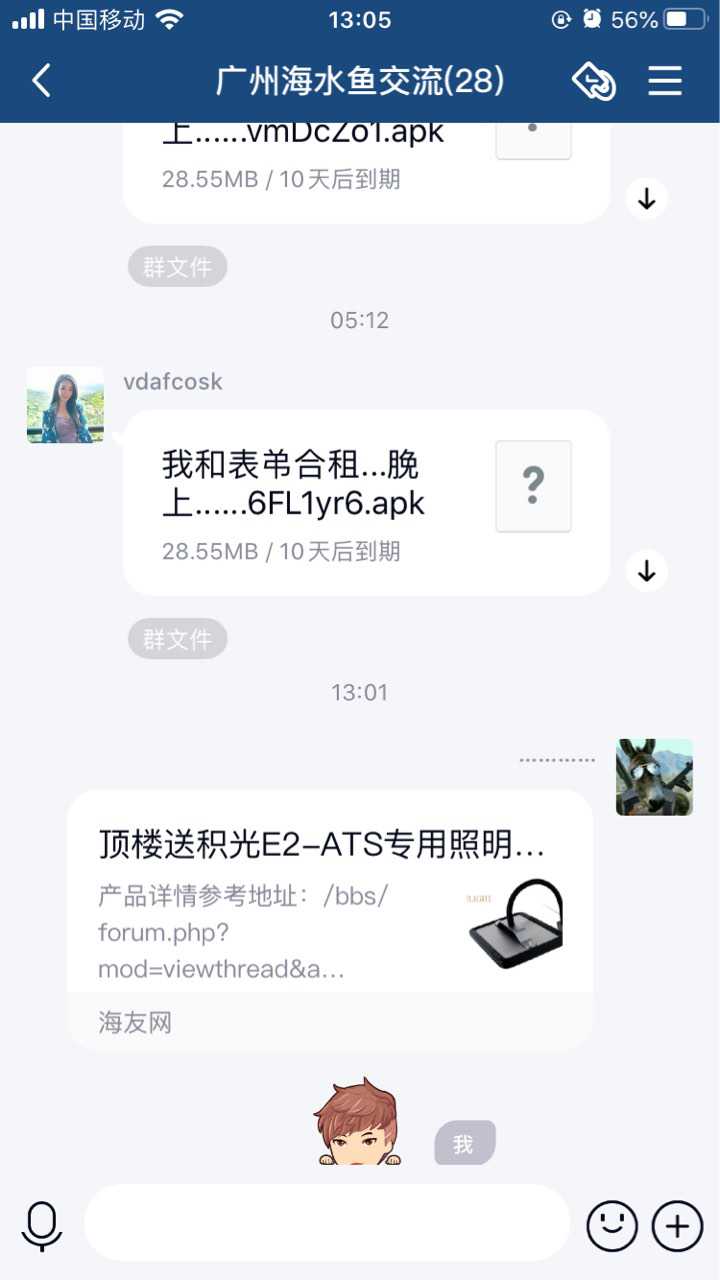
Task: Switch to voice input with the microphone
Action: tap(42, 1225)
